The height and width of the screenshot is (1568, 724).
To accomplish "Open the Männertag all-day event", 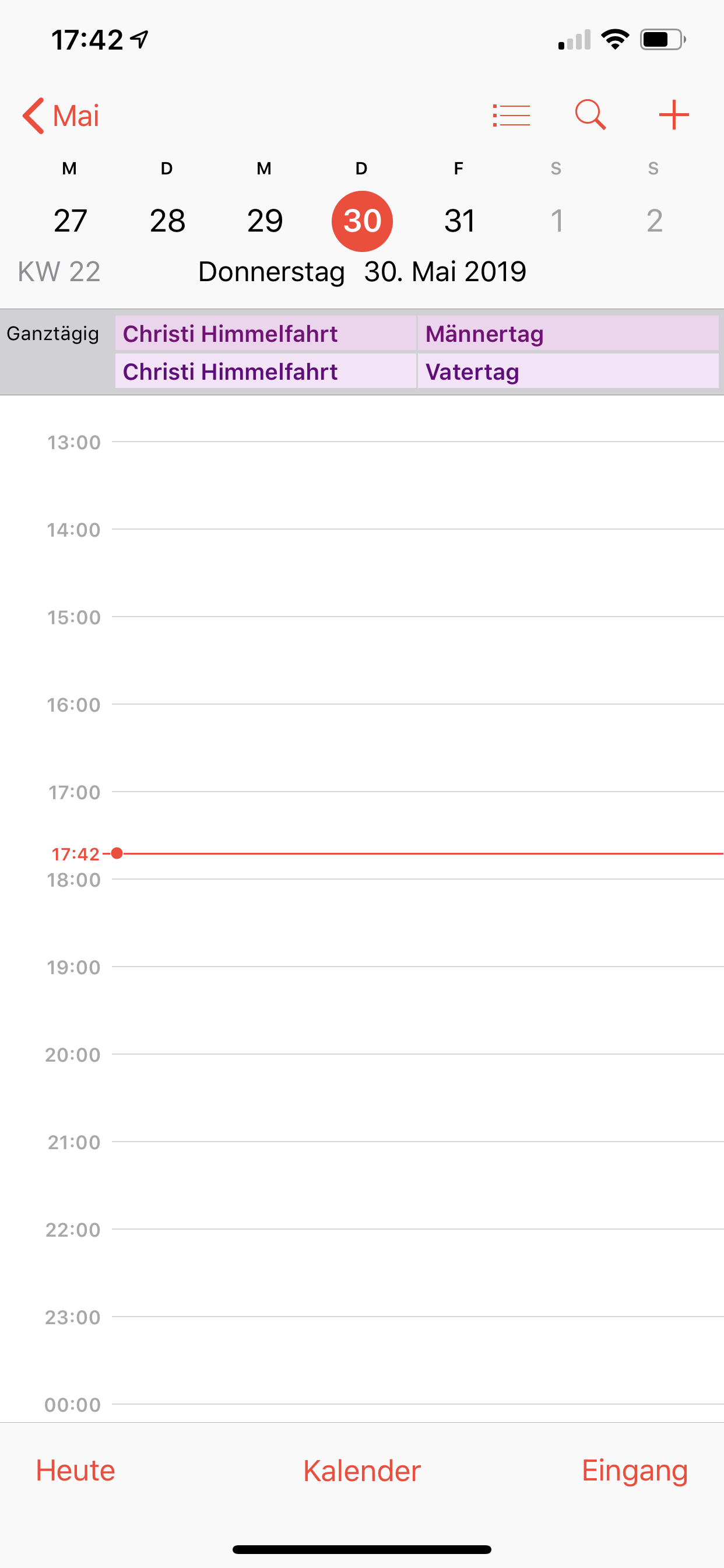I will [x=567, y=334].
